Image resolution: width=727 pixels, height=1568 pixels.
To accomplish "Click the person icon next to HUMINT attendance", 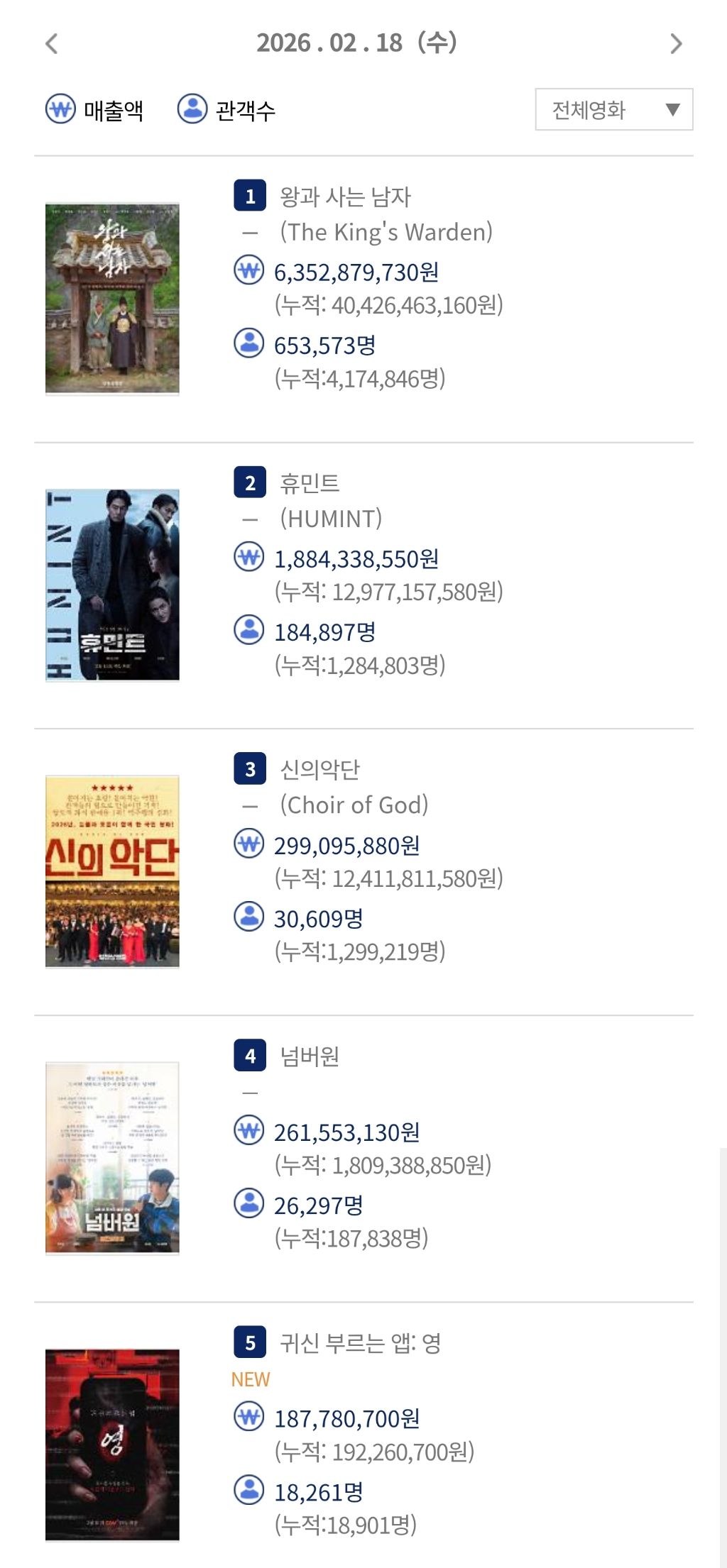I will (x=249, y=630).
